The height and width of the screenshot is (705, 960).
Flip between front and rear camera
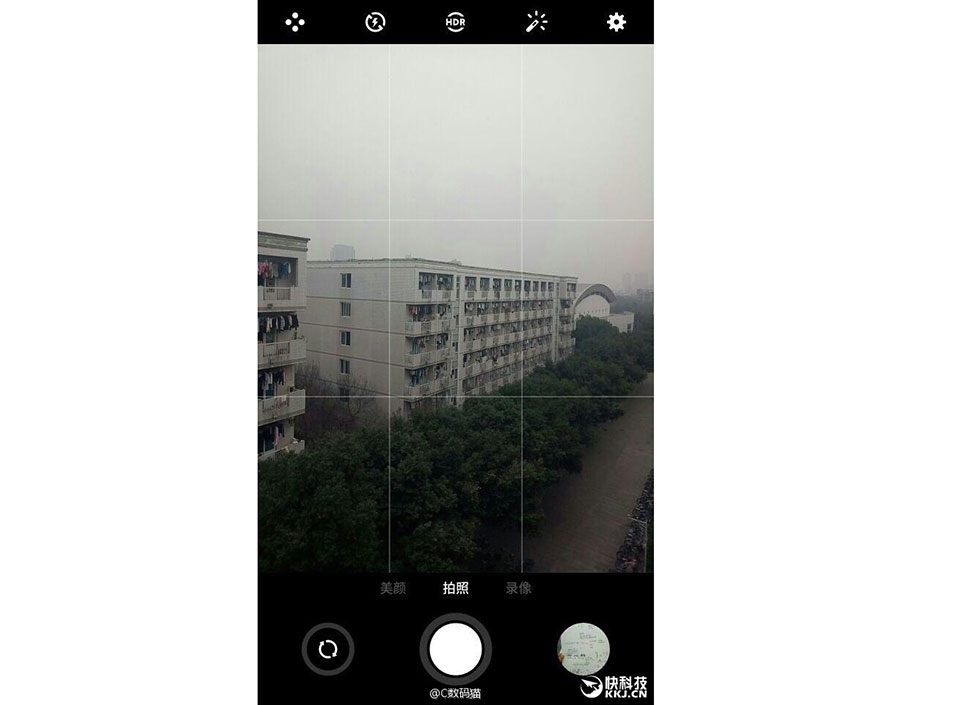click(328, 649)
